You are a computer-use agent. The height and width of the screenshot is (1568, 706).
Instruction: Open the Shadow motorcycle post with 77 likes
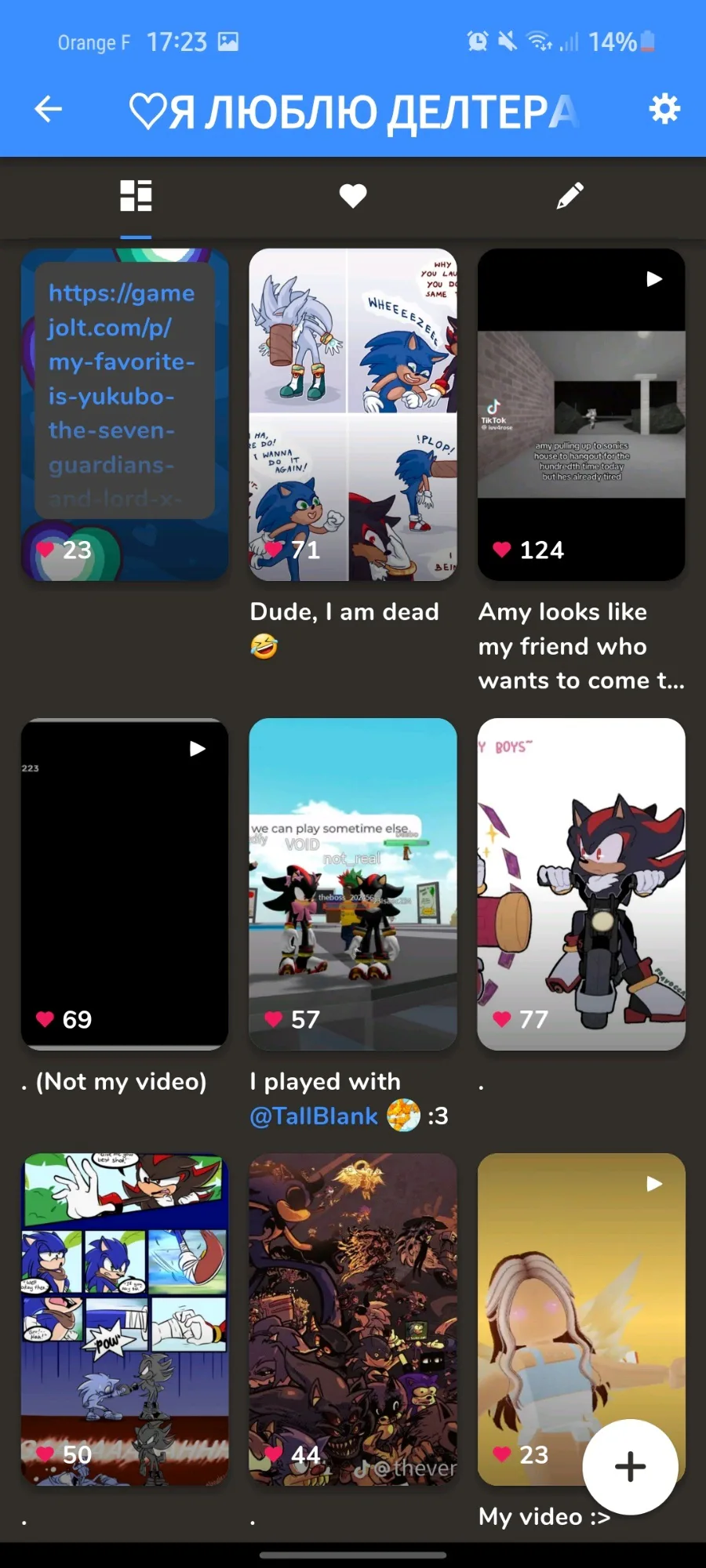(x=581, y=884)
